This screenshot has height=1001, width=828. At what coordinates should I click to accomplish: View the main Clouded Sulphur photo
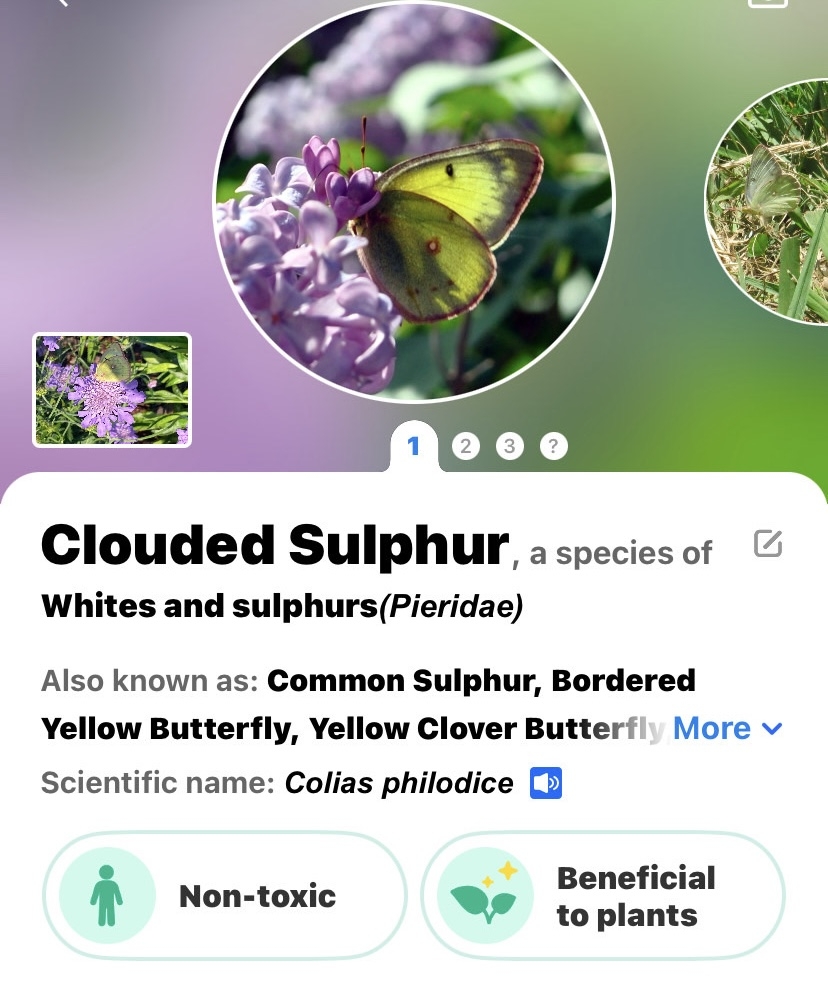414,200
